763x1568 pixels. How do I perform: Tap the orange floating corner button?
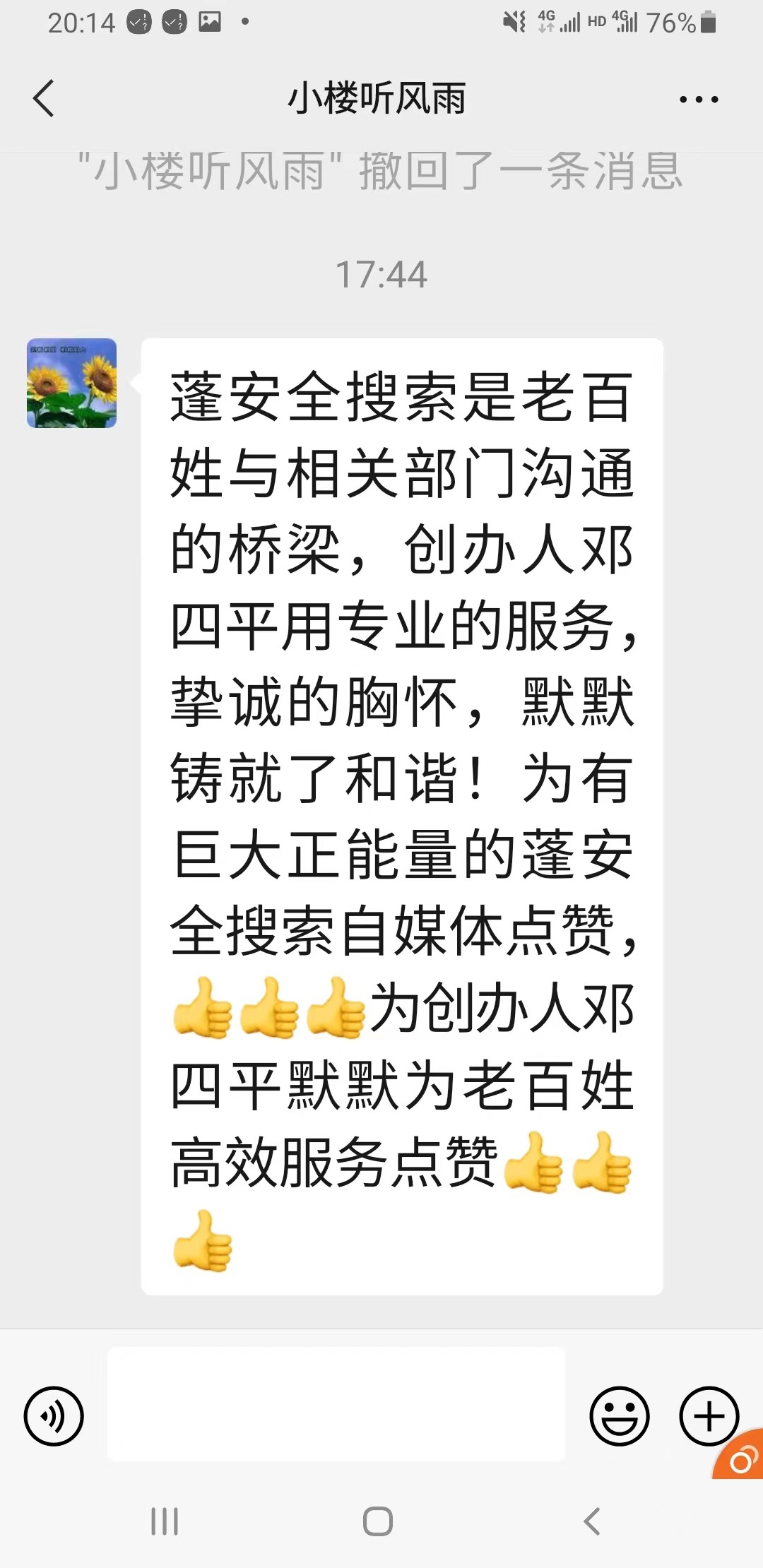740,1458
